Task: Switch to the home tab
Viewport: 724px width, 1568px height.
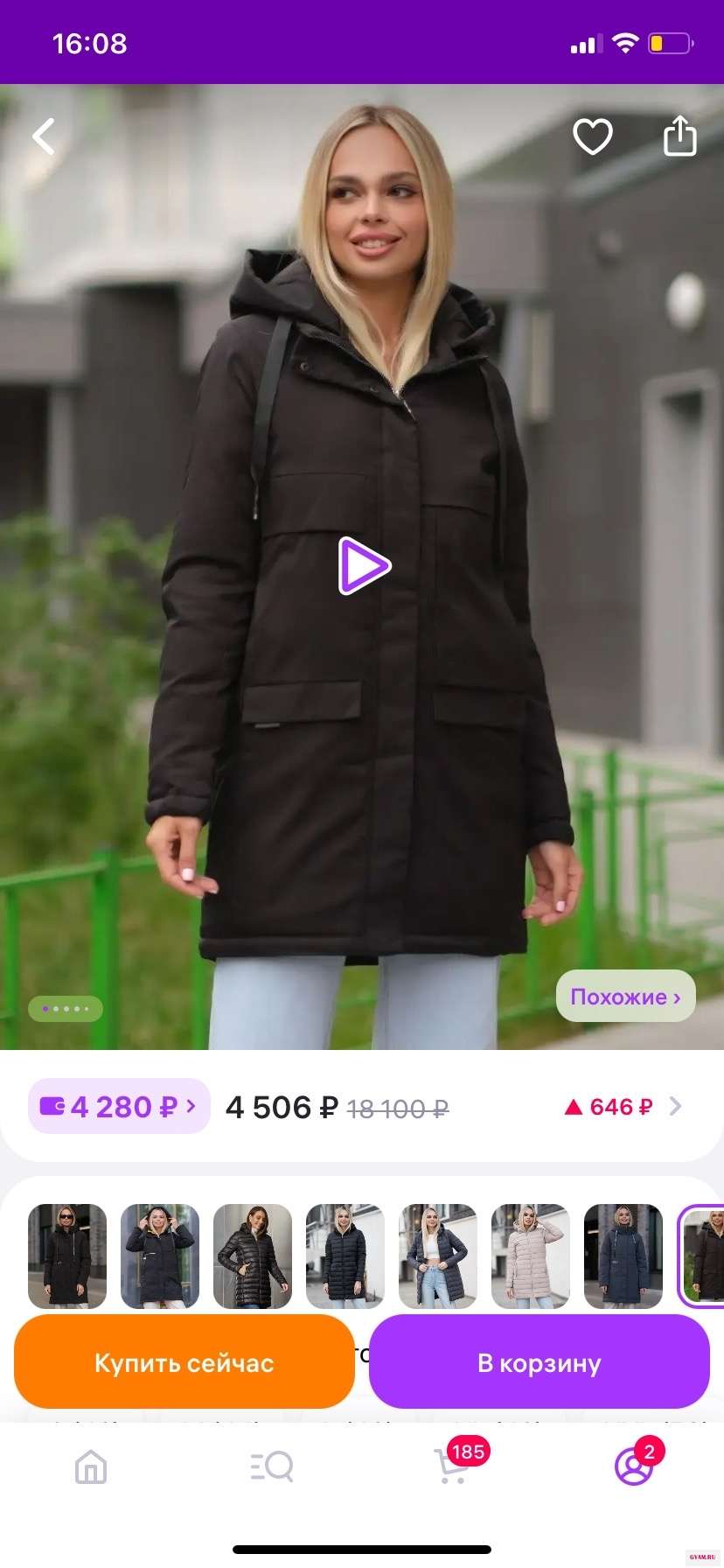Action: tap(91, 1467)
